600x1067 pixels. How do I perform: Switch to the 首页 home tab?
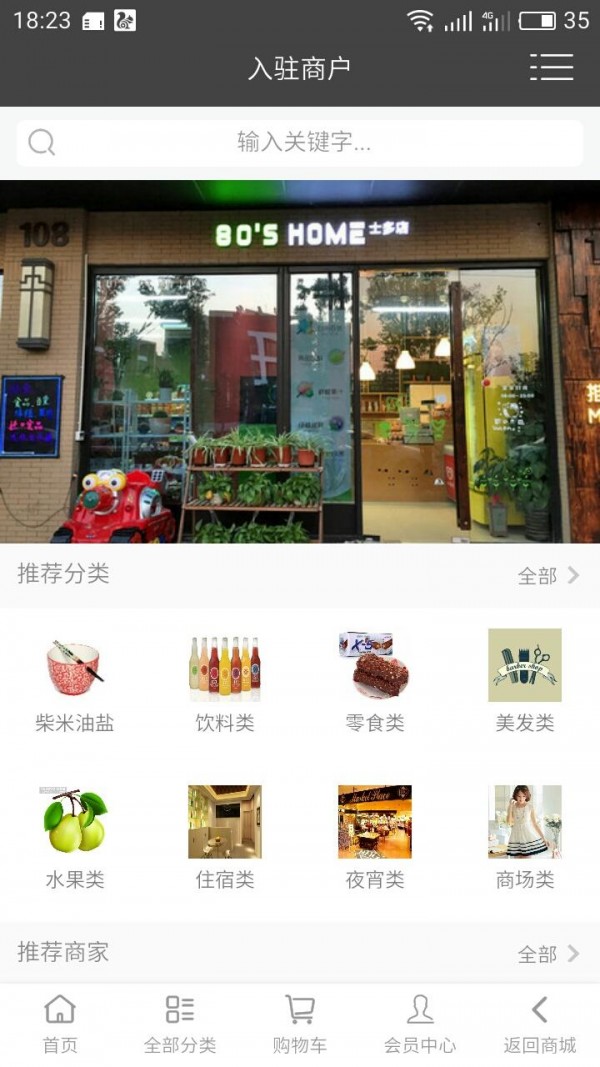point(60,1024)
